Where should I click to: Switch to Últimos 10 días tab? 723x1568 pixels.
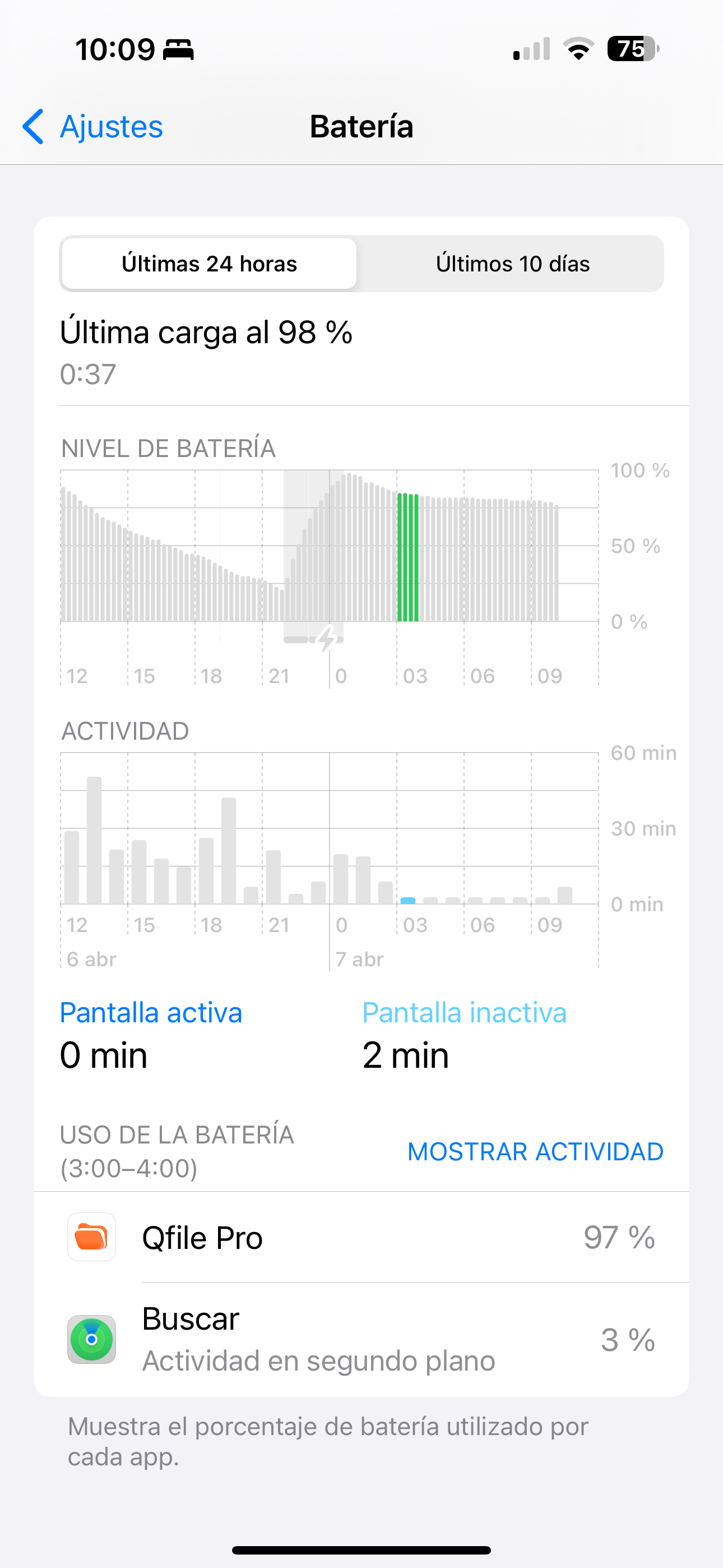point(512,264)
